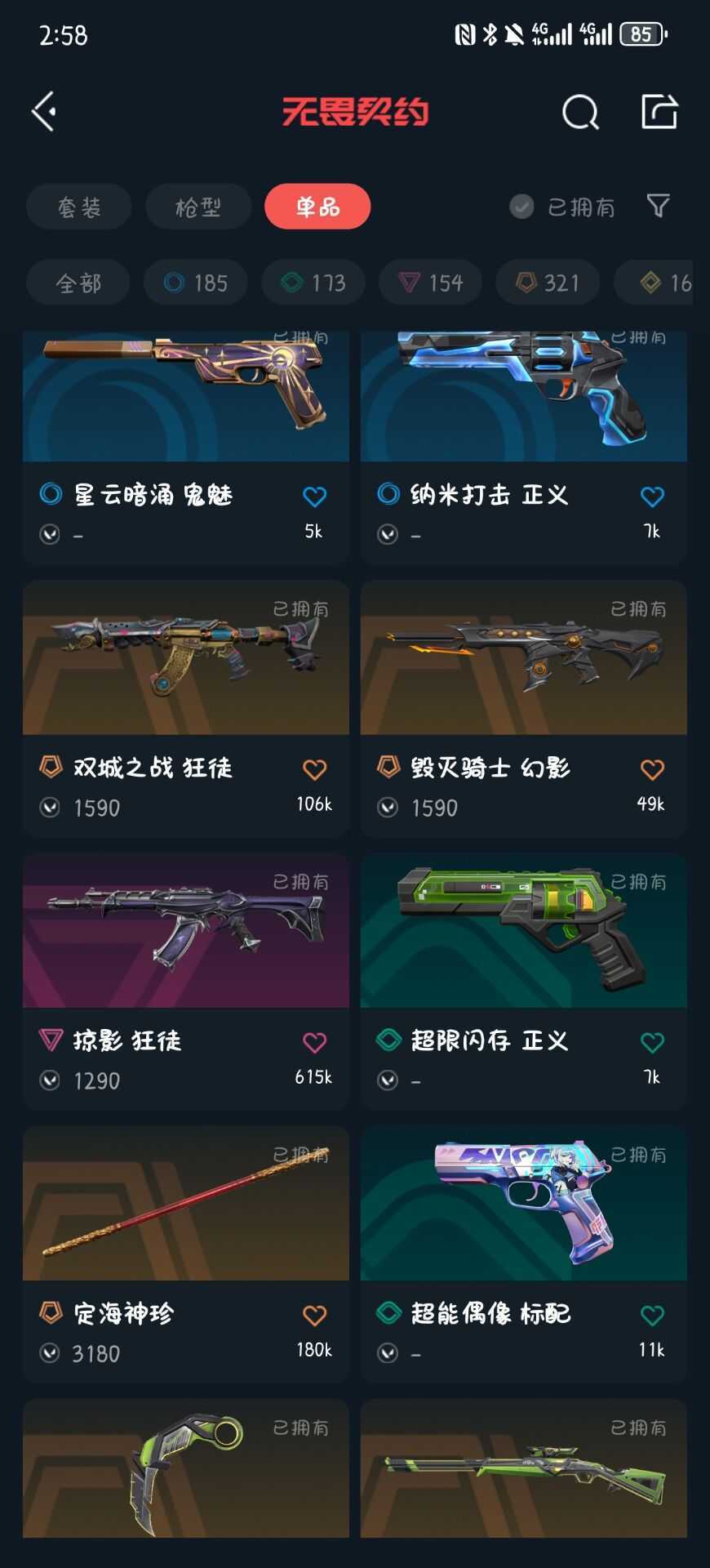The image size is (710, 1568).
Task: Open the 双城之战 狂徒 skin card
Action: [x=186, y=708]
